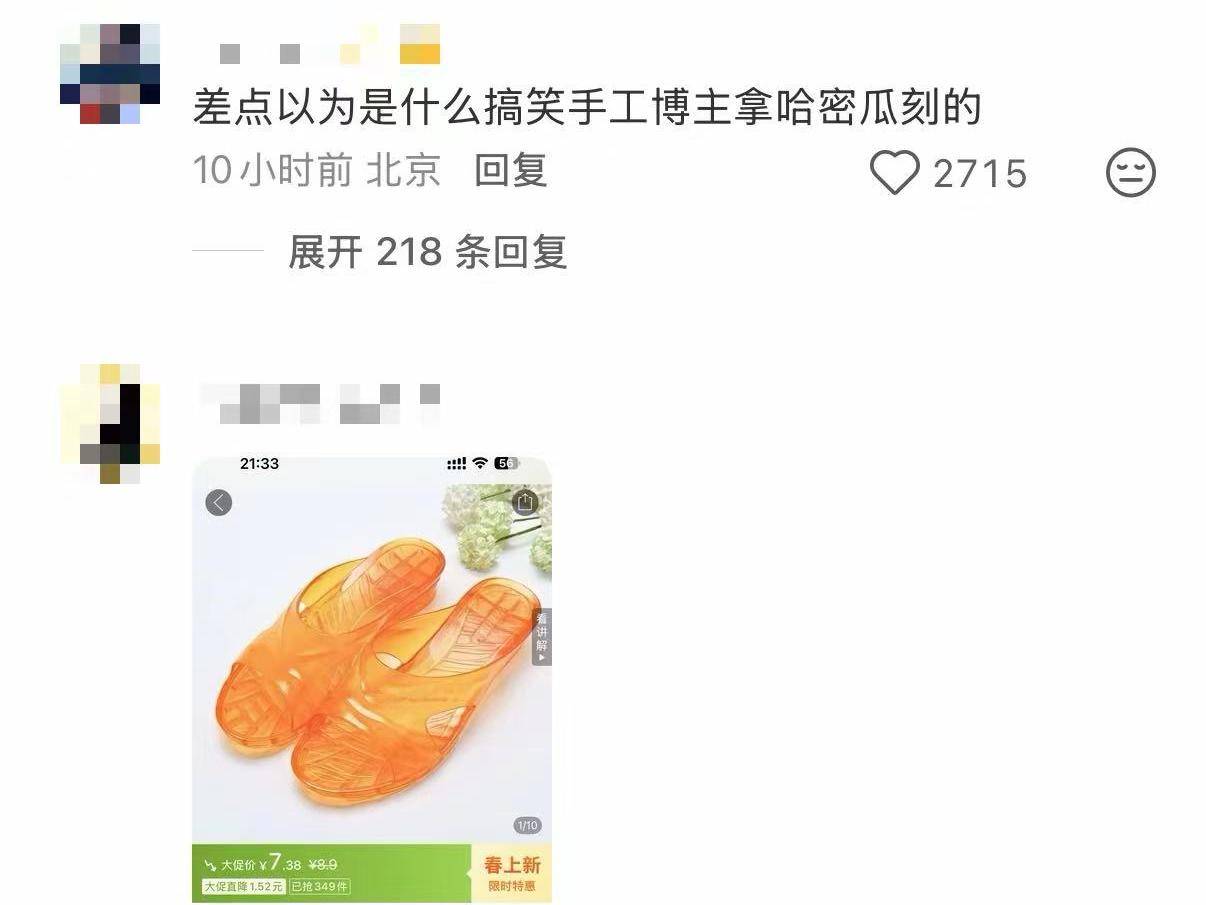The image size is (1206, 905).
Task: Dislike the 哈密瓜 comment
Action: [1130, 174]
